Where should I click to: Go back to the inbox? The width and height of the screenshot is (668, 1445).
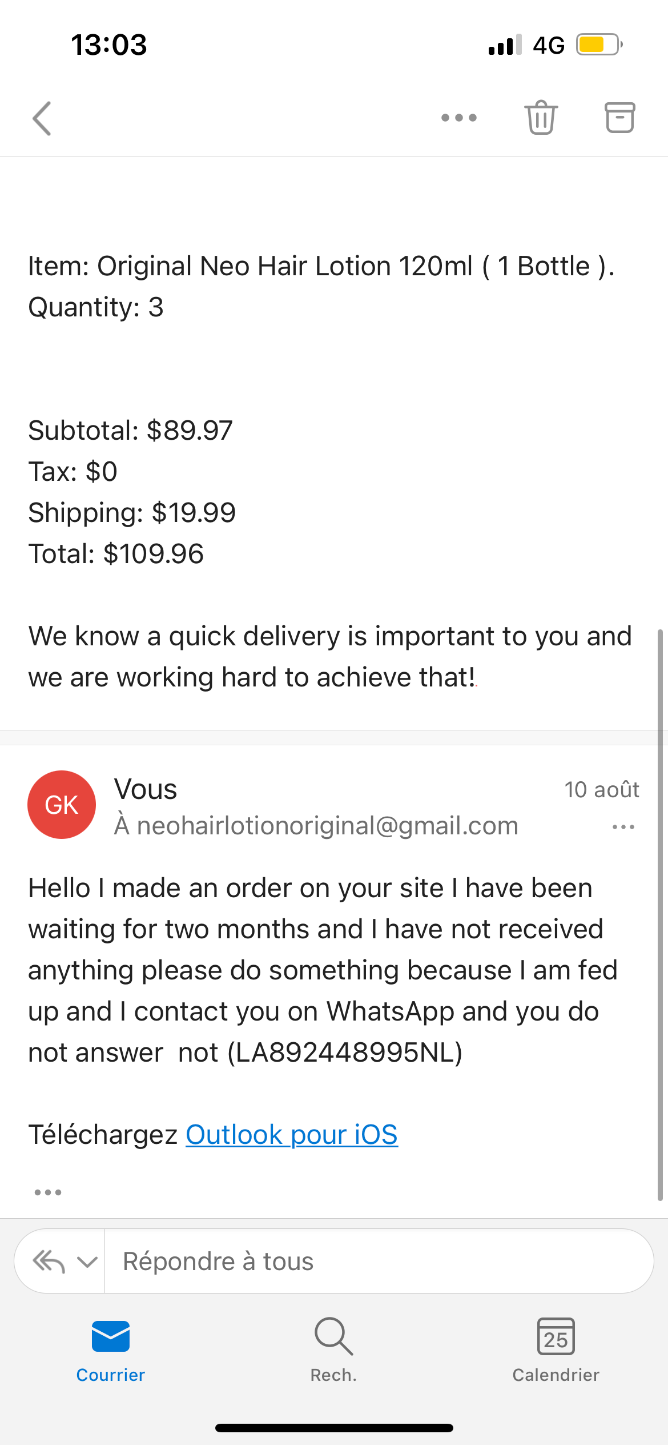click(42, 118)
